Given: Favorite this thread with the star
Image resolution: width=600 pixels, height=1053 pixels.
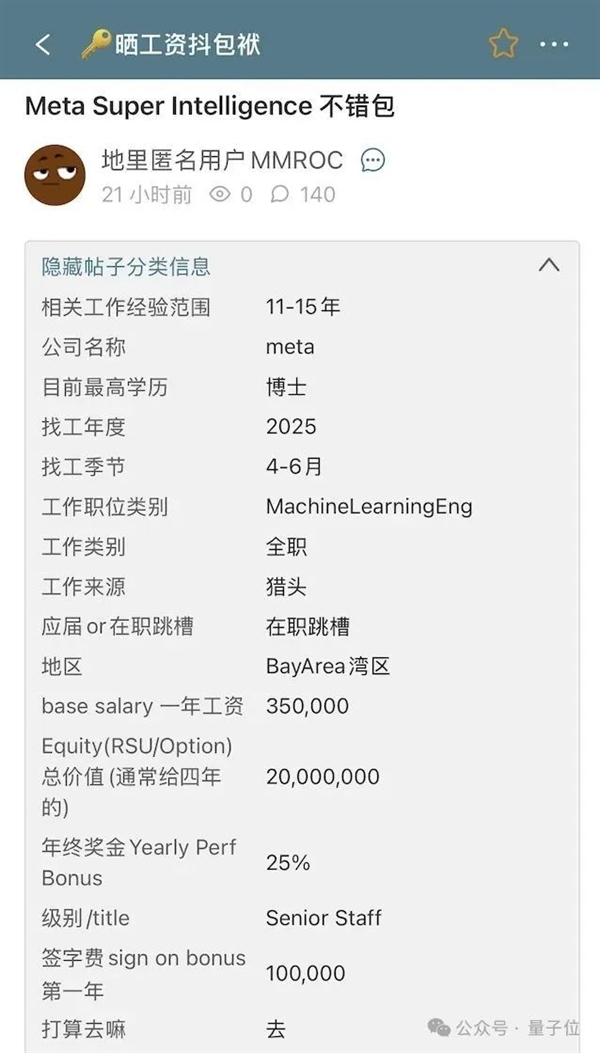Looking at the screenshot, I should click(x=503, y=44).
